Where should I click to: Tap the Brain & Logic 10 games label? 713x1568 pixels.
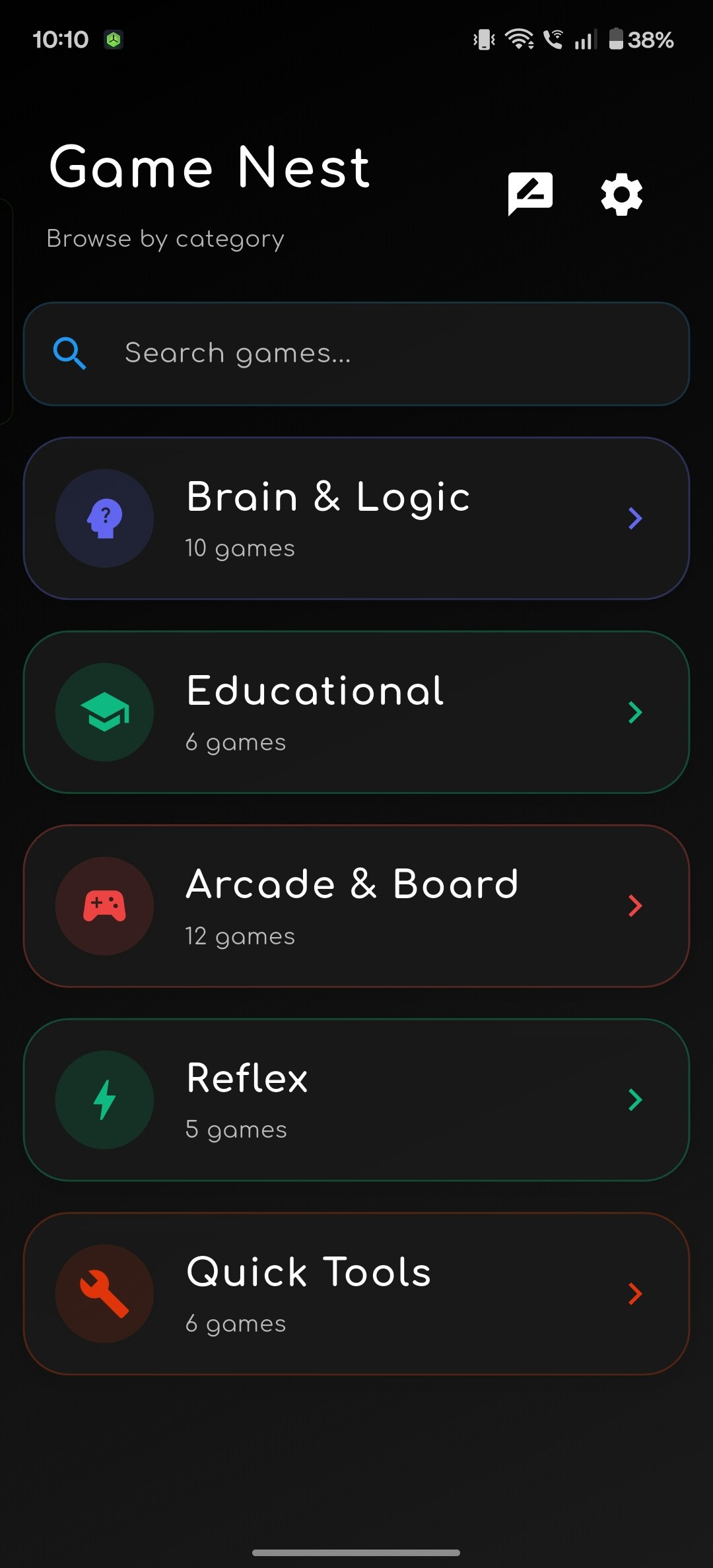tap(239, 548)
